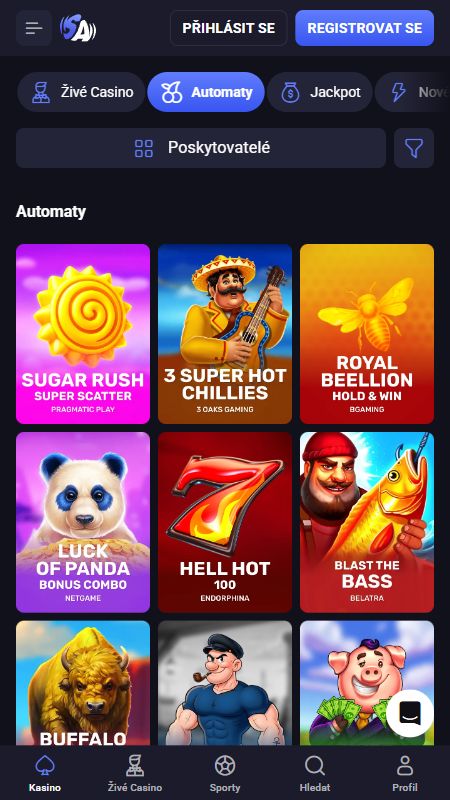Image resolution: width=450 pixels, height=800 pixels.
Task: Launch the 3 Super Hot Chillies game
Action: click(225, 334)
